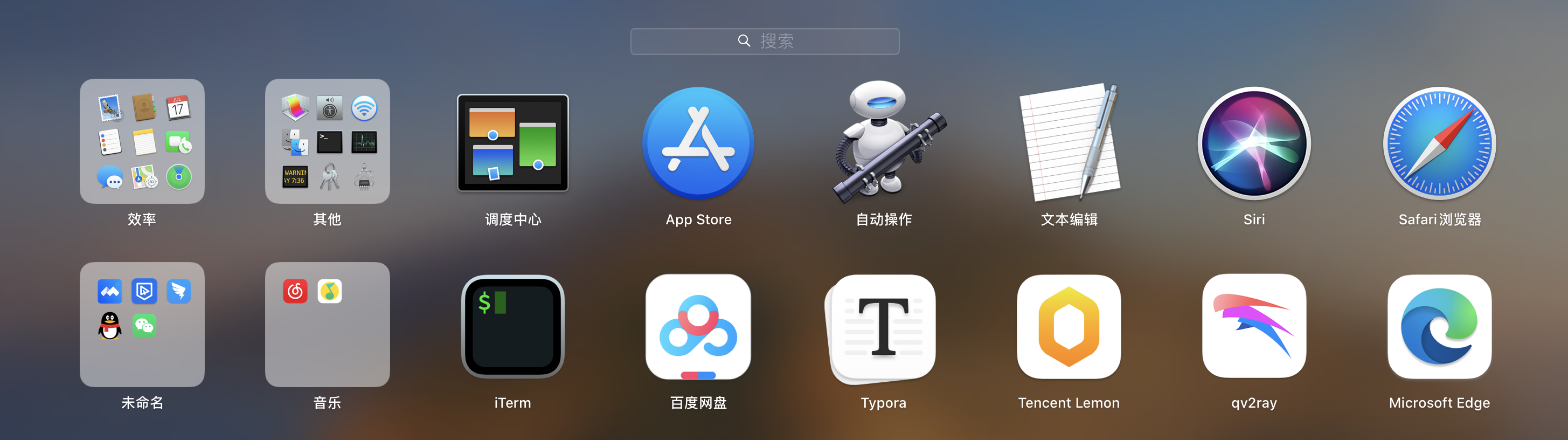Viewport: 1568px width, 440px height.
Task: Open the 效率 folder
Action: pos(142,141)
